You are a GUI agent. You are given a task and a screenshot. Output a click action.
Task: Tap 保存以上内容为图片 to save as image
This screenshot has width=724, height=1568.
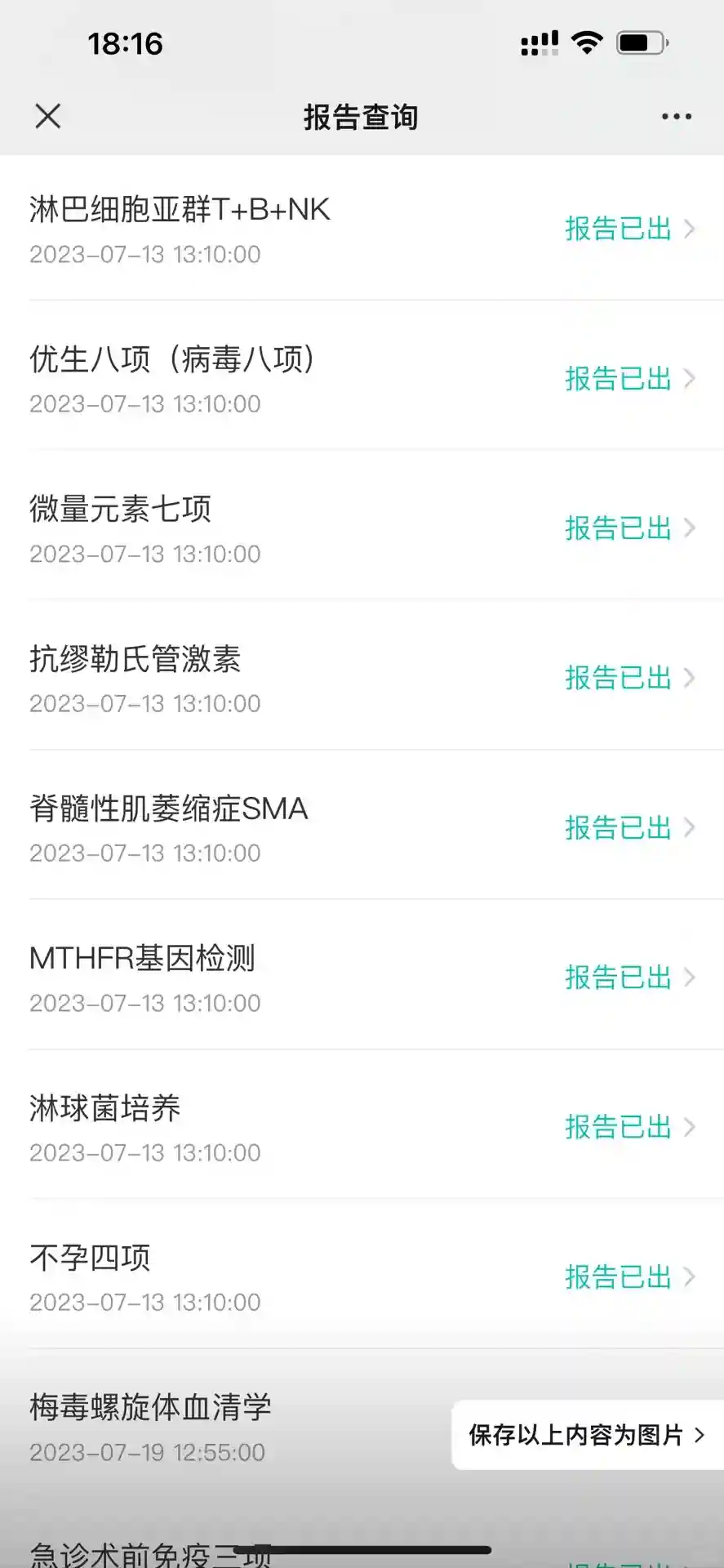tap(586, 1435)
